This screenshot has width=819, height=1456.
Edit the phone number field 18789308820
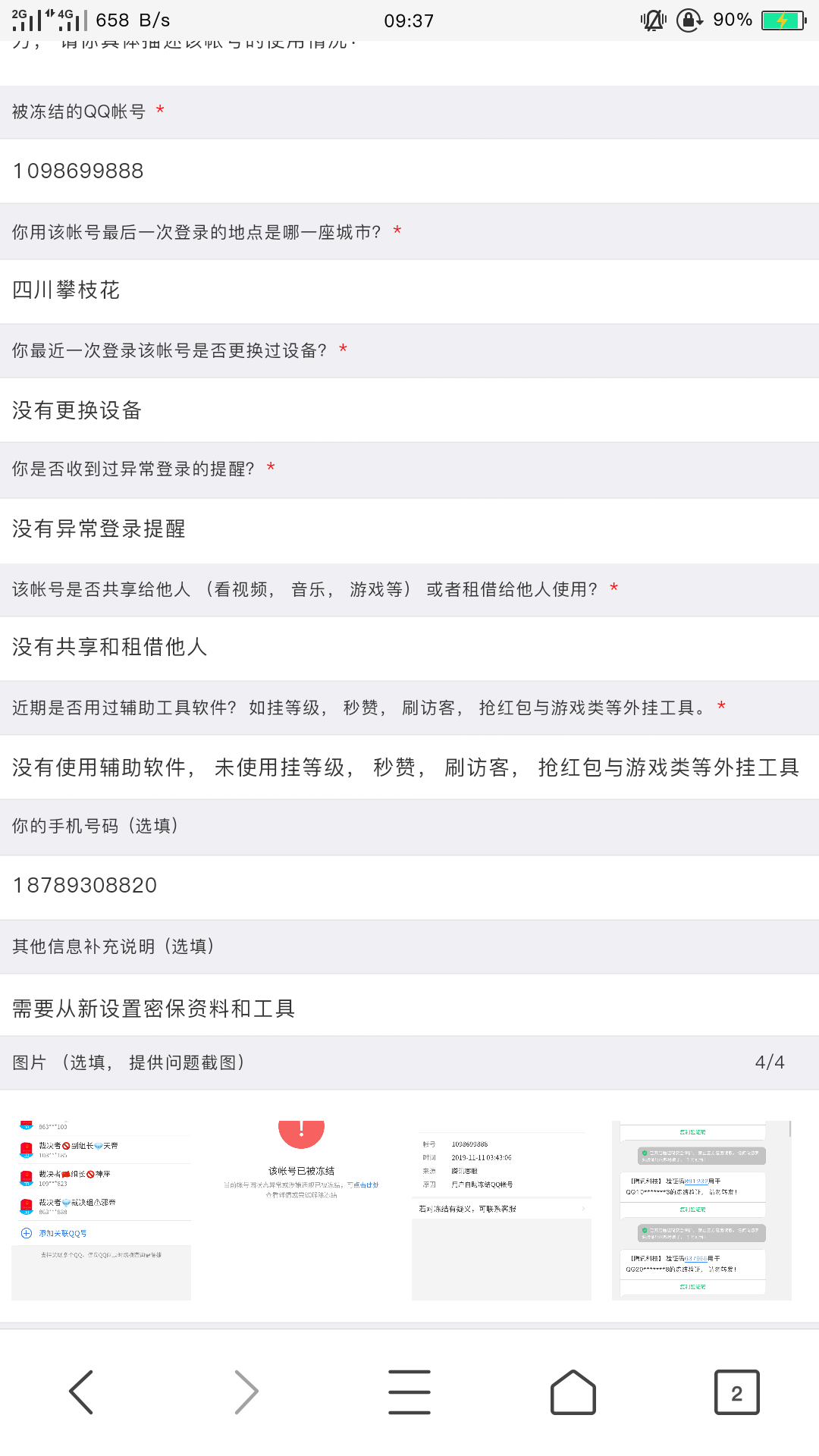click(x=409, y=886)
